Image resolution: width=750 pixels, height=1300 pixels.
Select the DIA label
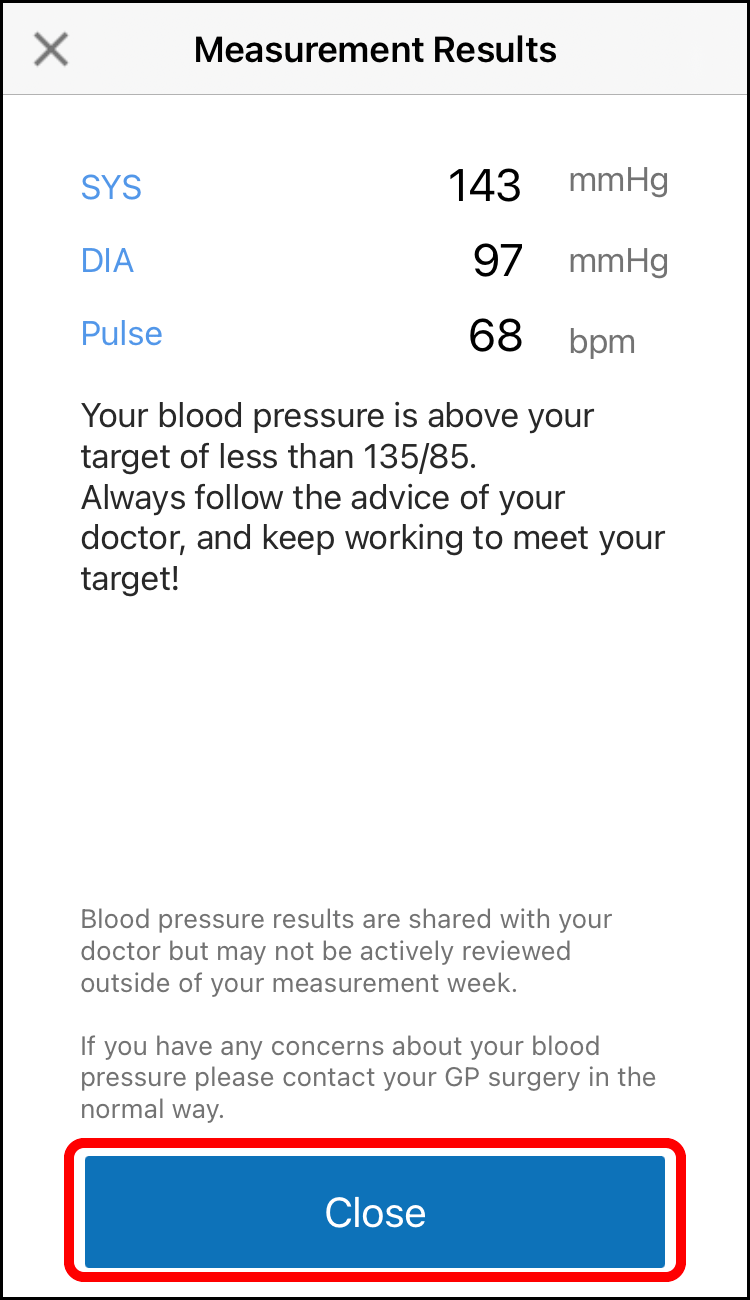point(107,260)
